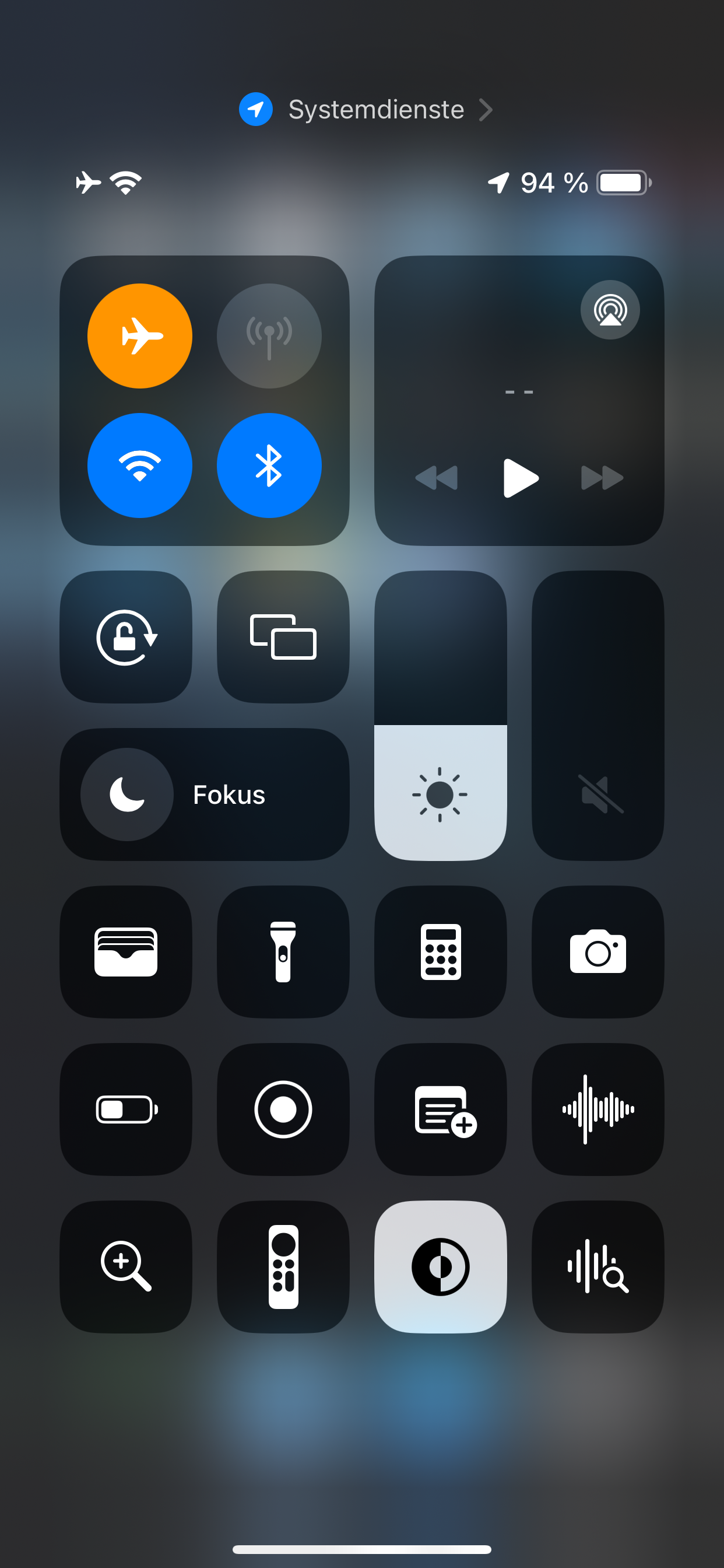Open Wallet

(x=126, y=952)
